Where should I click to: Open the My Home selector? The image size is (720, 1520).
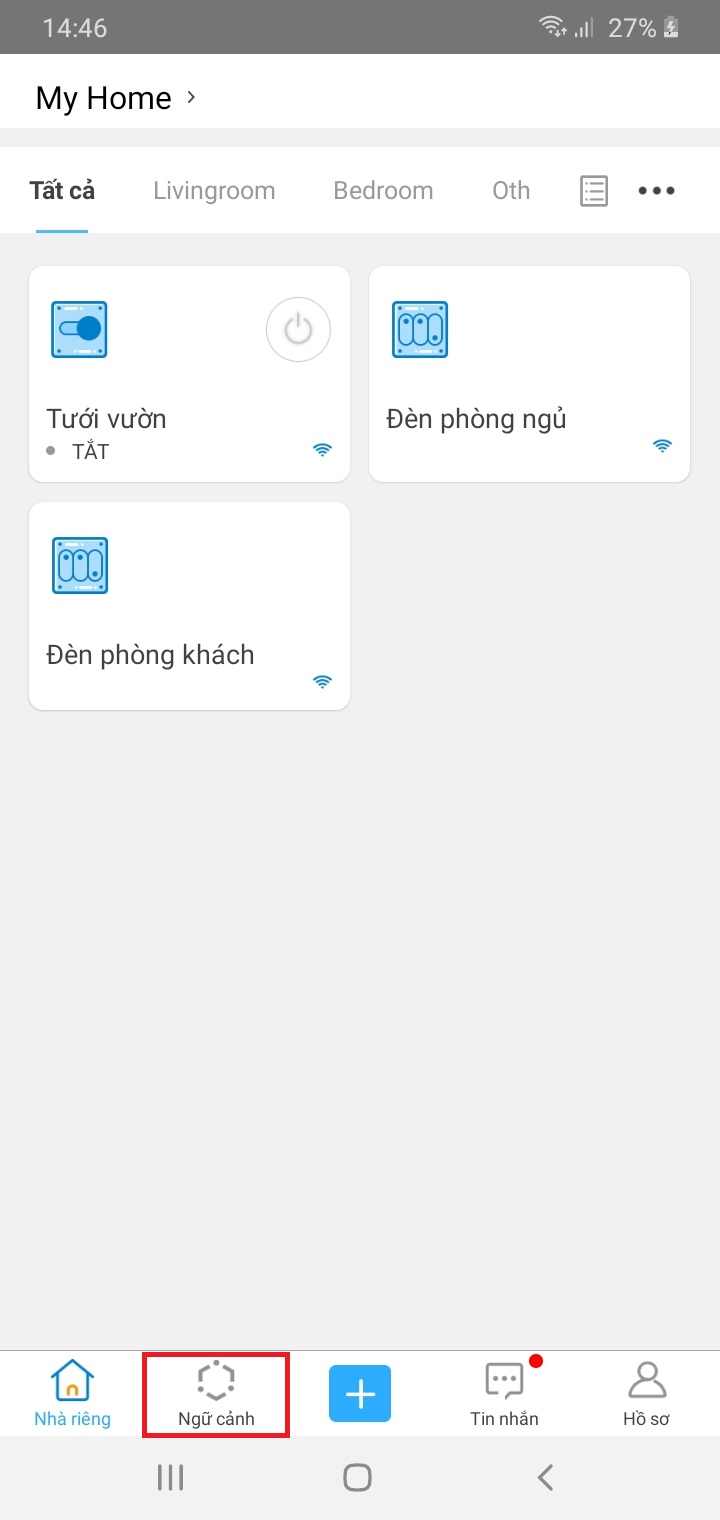tap(116, 98)
